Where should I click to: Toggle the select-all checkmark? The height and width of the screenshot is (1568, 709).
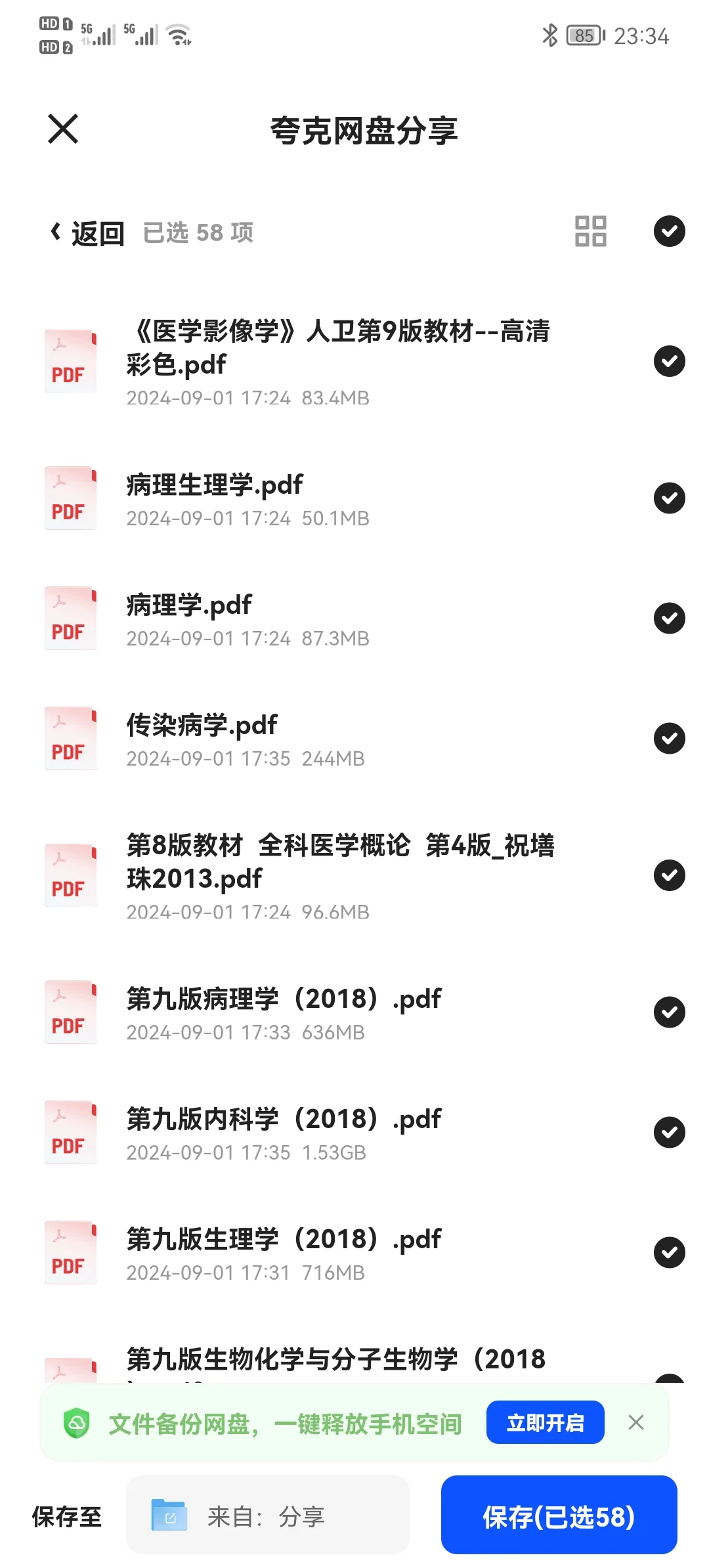(669, 231)
